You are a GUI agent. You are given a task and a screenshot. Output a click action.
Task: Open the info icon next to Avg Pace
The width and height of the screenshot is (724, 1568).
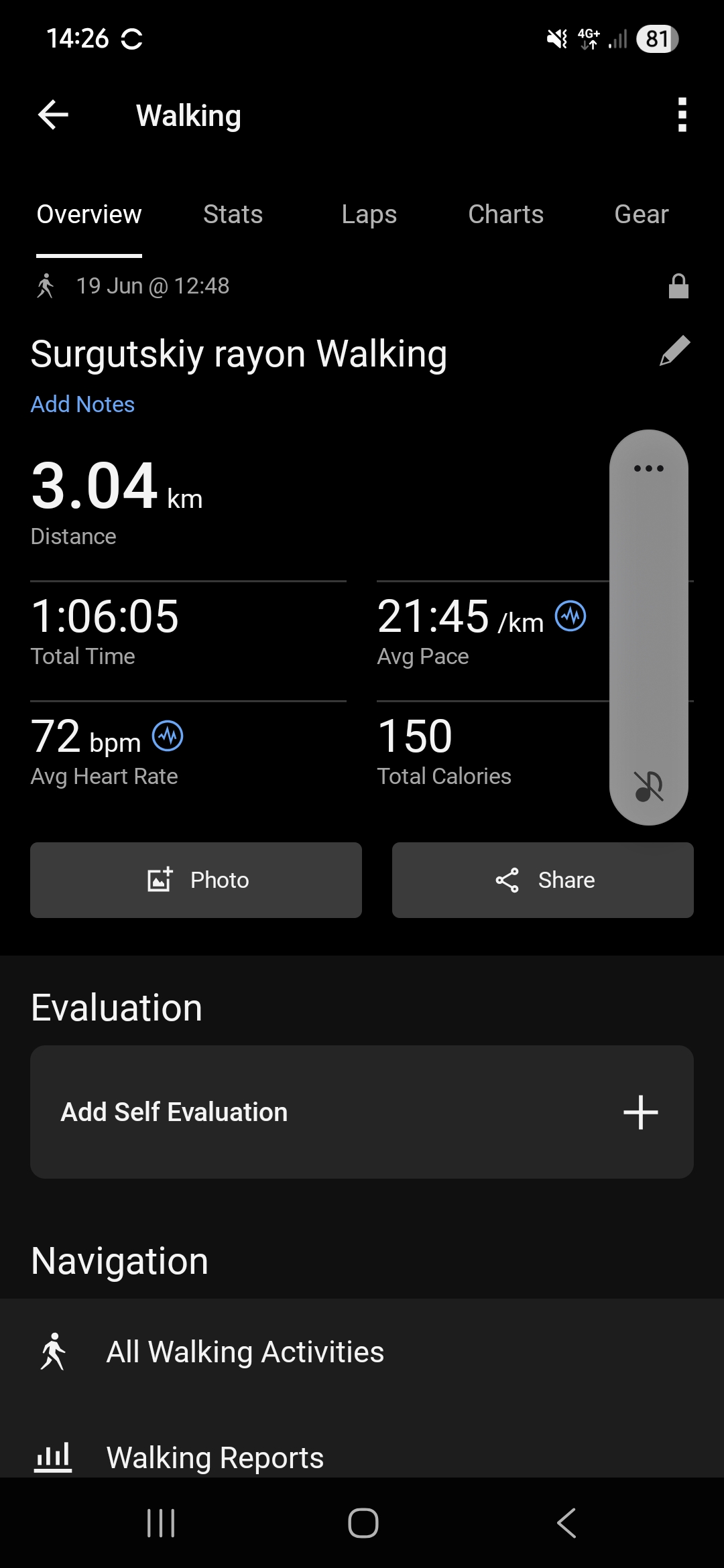tap(570, 616)
